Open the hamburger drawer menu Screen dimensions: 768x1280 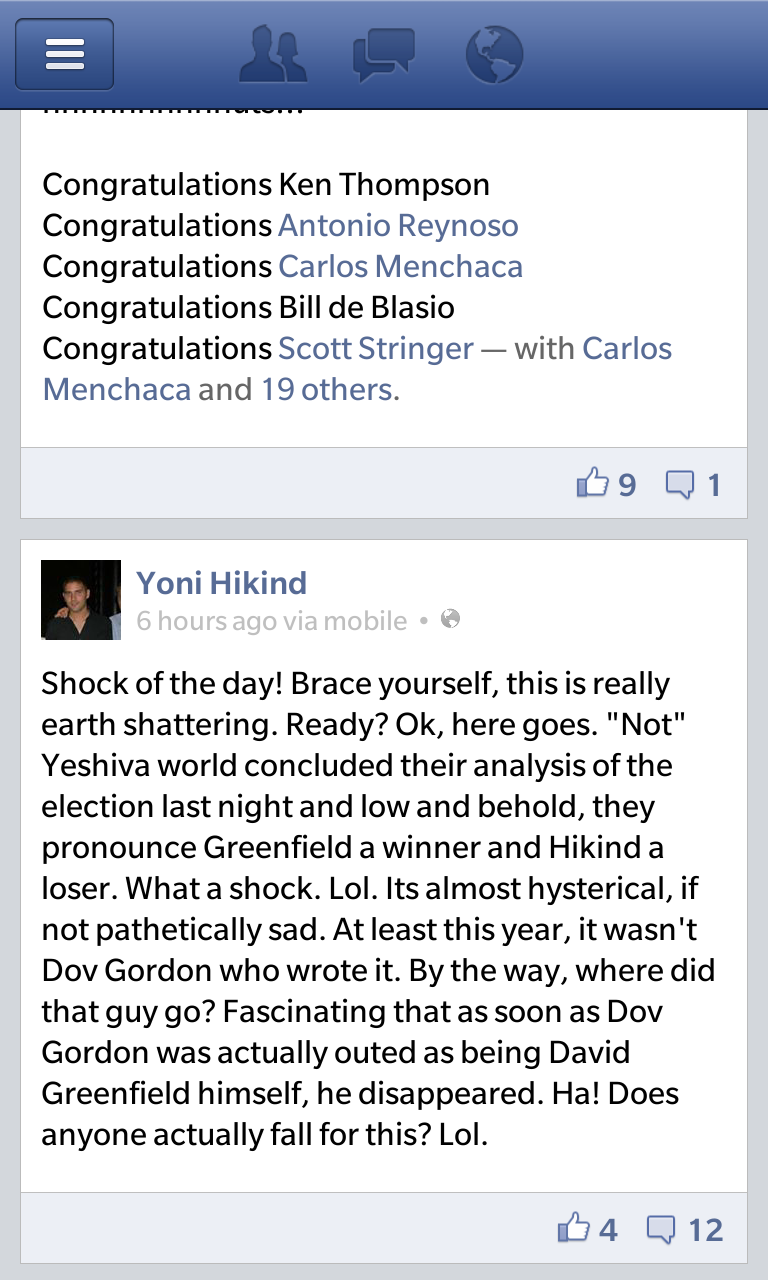coord(65,54)
